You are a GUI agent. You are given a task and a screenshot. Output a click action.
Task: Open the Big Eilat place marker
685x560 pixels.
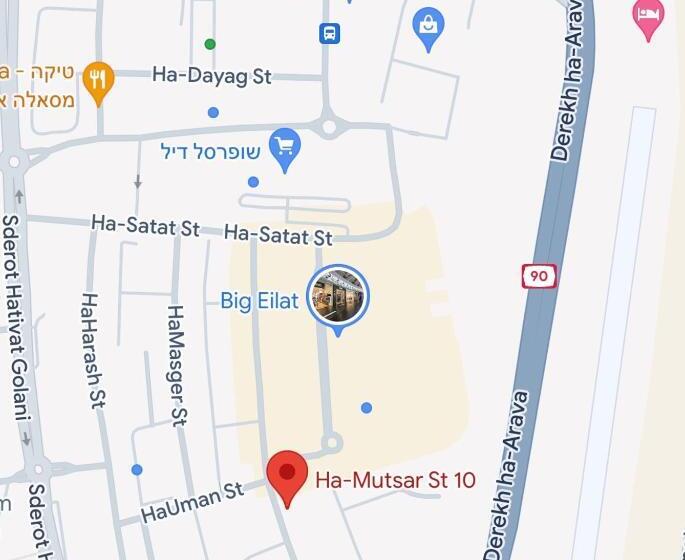click(338, 297)
